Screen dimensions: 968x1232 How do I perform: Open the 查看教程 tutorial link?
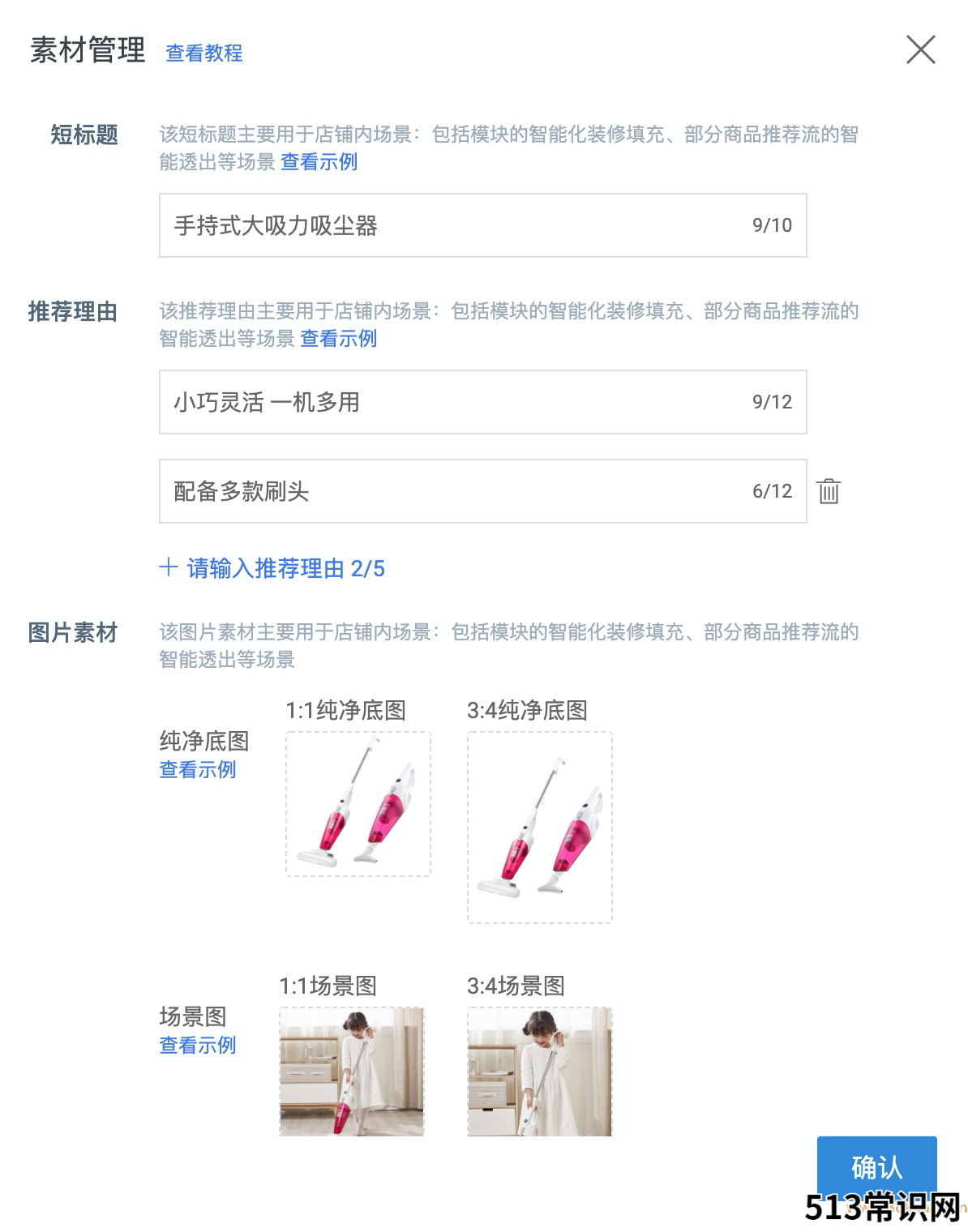click(204, 53)
